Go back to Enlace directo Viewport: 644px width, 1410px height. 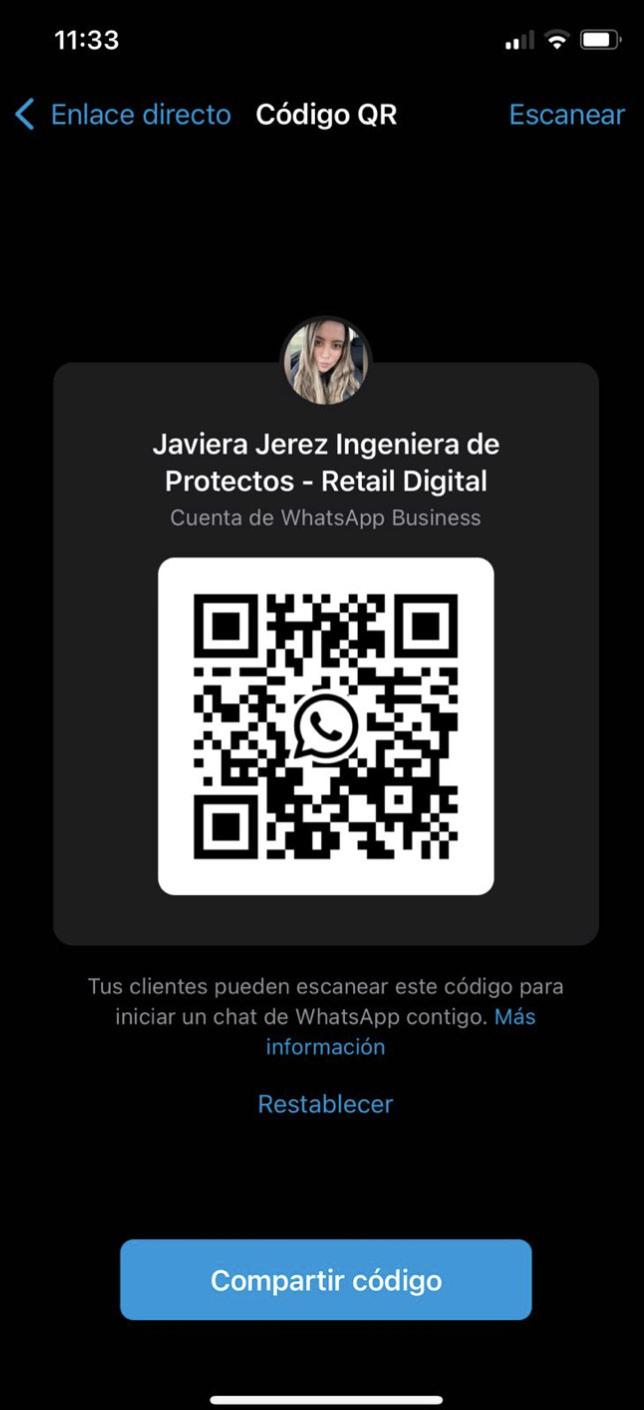click(x=122, y=115)
